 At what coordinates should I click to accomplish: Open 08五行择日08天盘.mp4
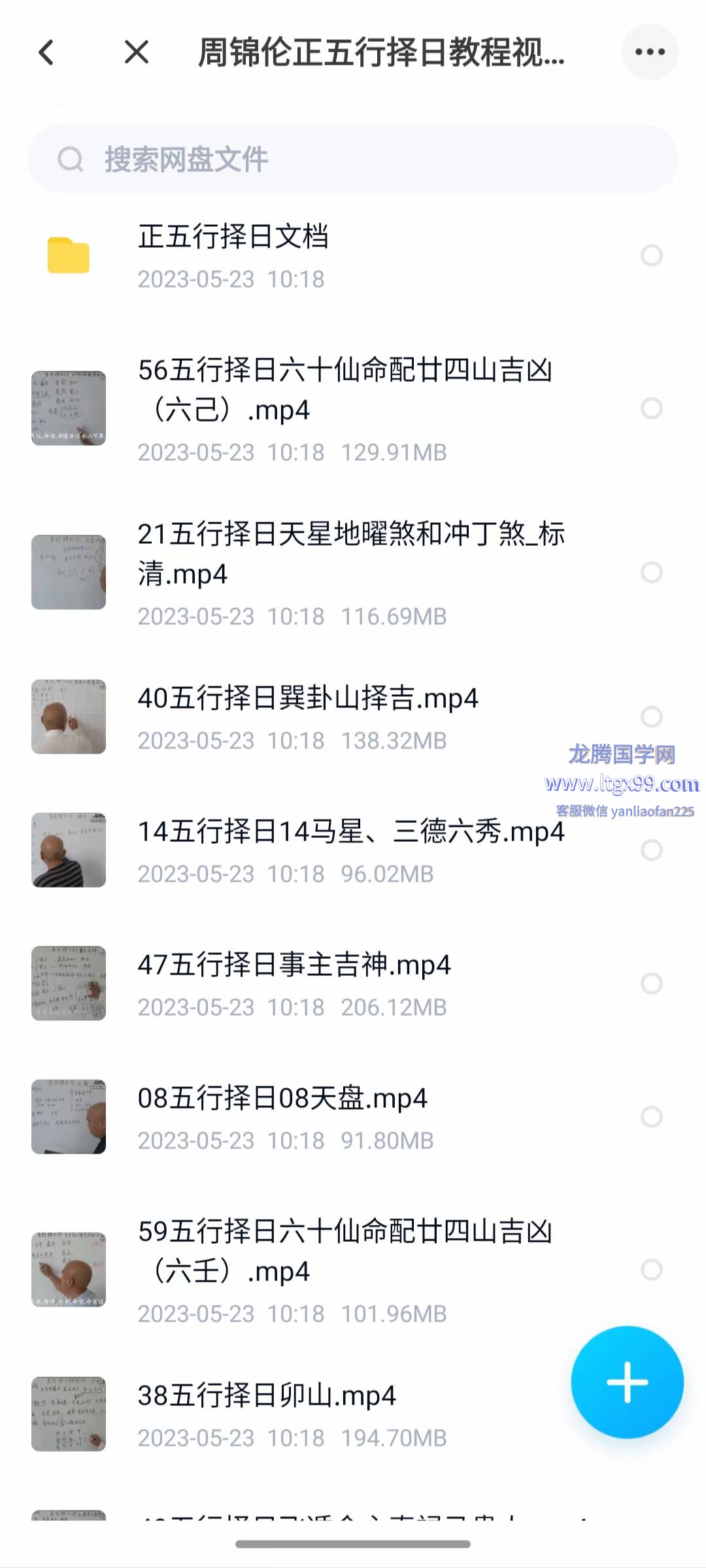282,1099
